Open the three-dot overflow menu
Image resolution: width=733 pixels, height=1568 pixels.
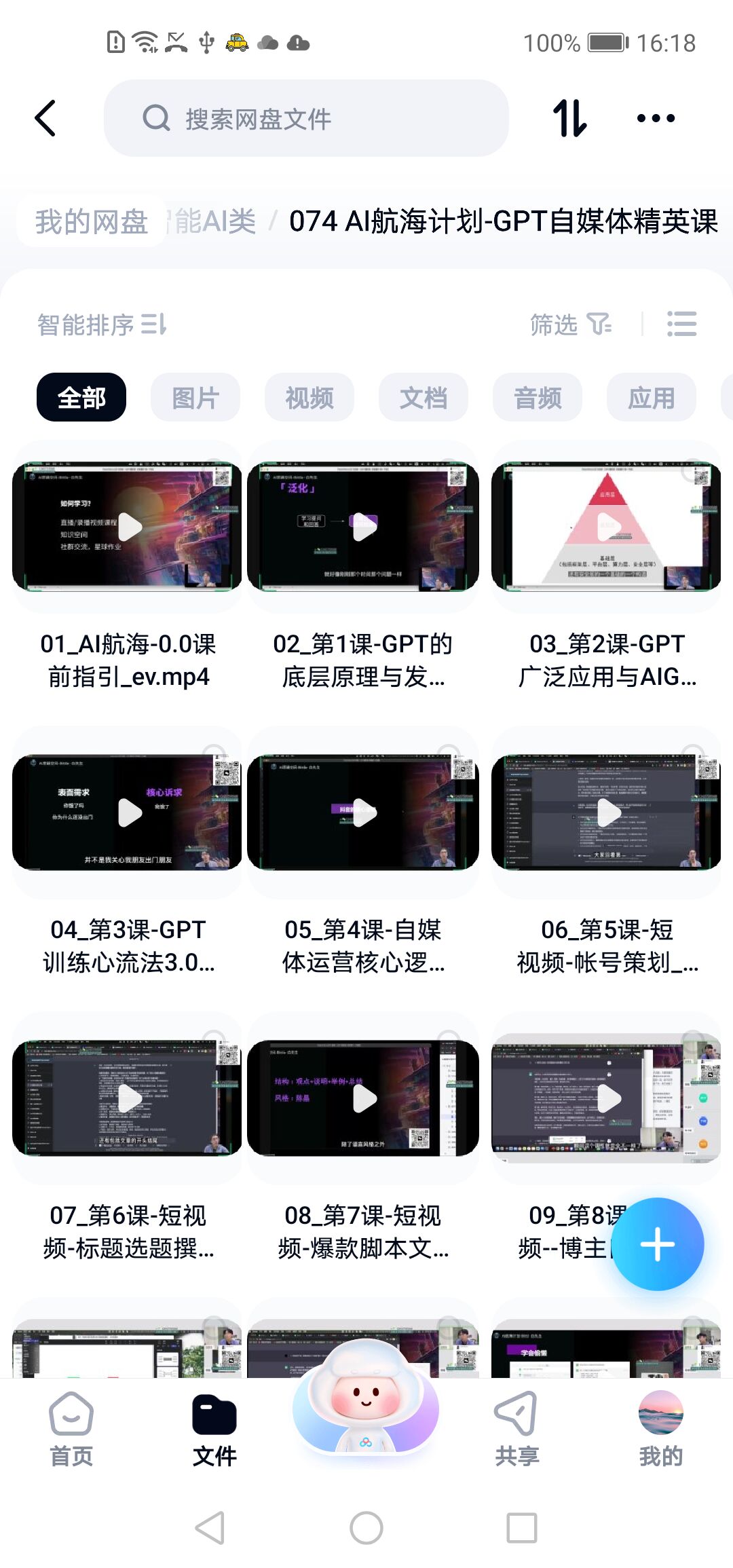tap(656, 118)
